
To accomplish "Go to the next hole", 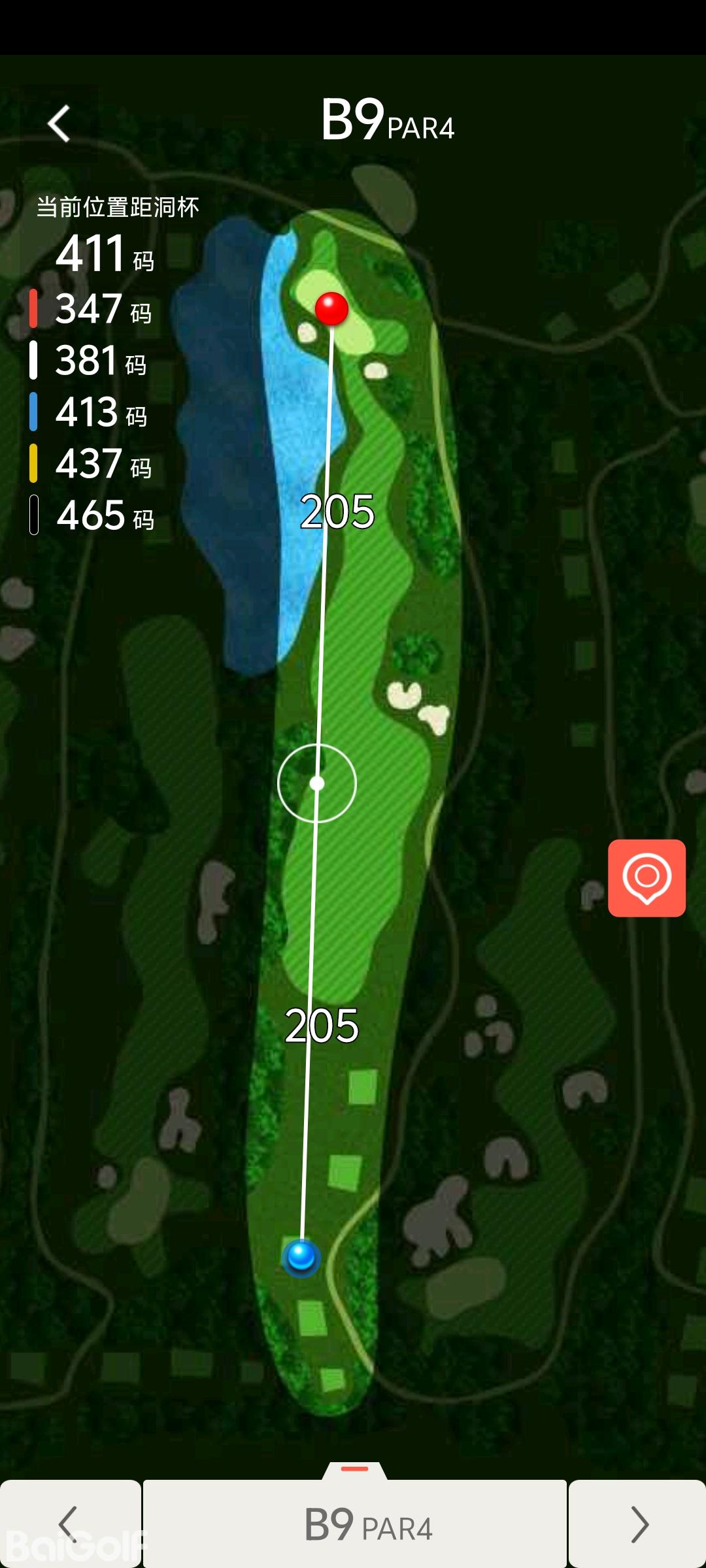I will pyautogui.click(x=637, y=1524).
